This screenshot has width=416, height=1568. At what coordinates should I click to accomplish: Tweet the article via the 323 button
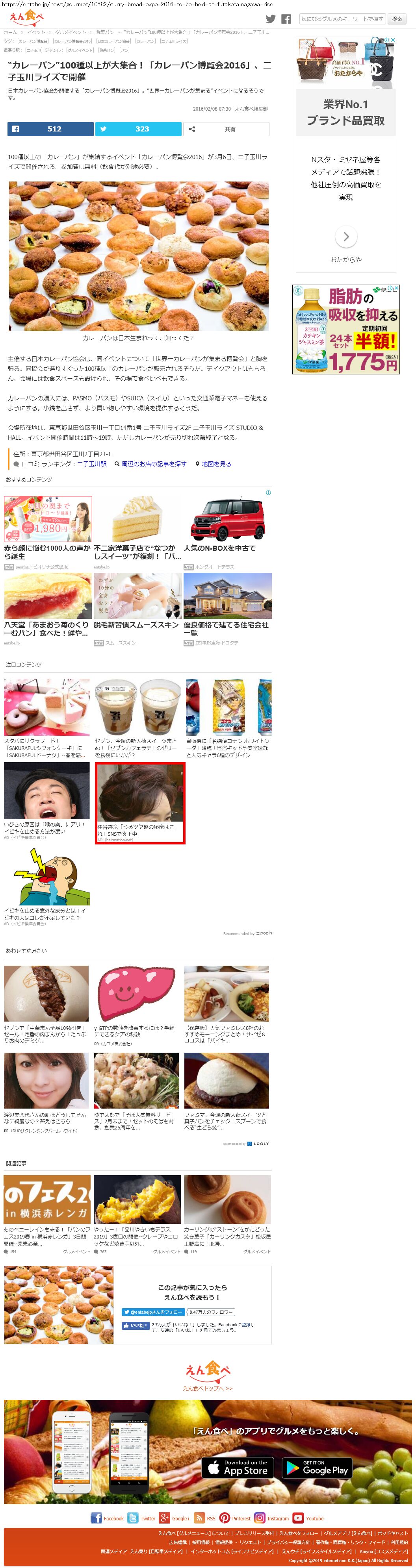(138, 129)
